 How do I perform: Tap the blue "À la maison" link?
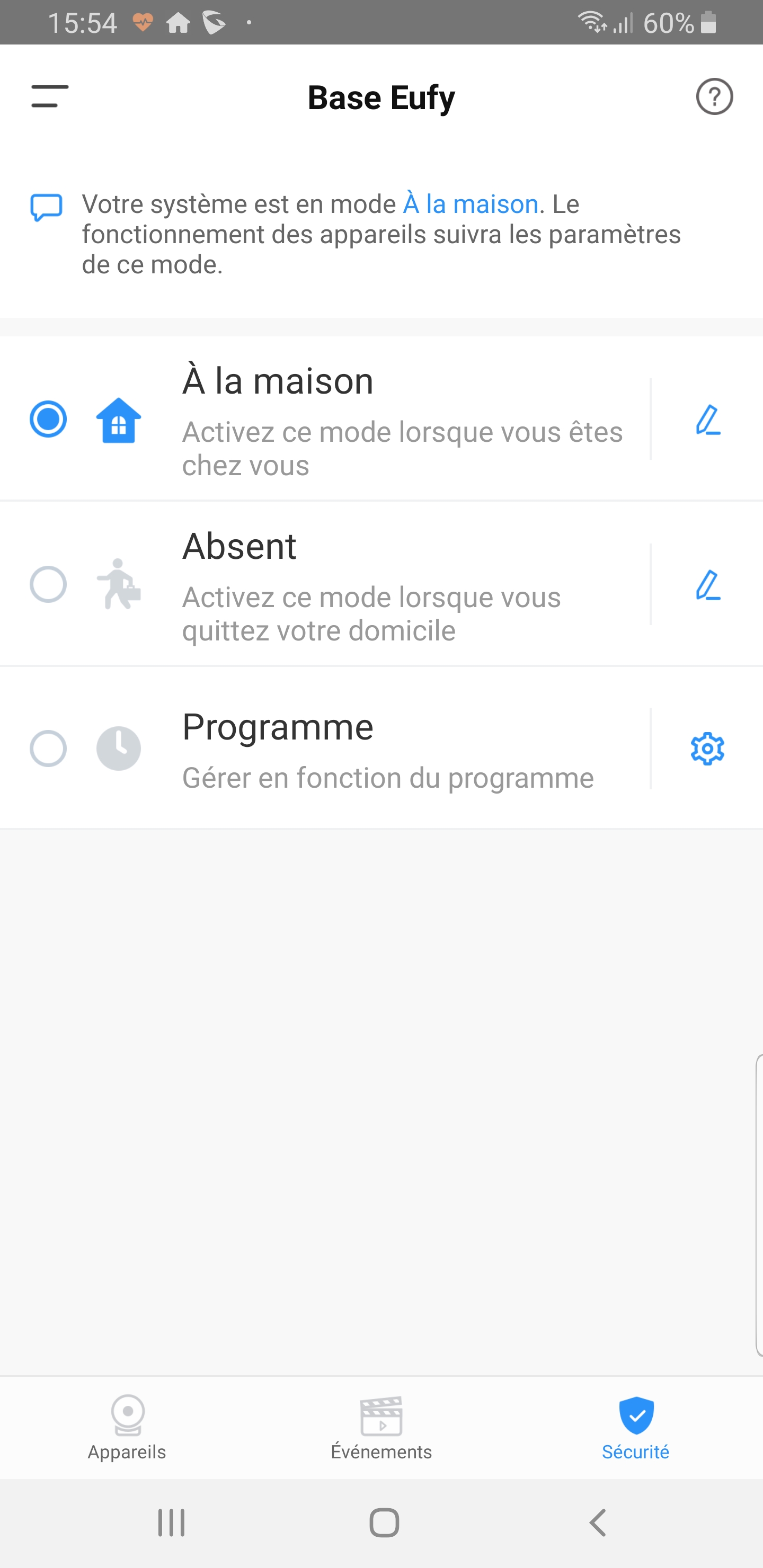pyautogui.click(x=470, y=204)
